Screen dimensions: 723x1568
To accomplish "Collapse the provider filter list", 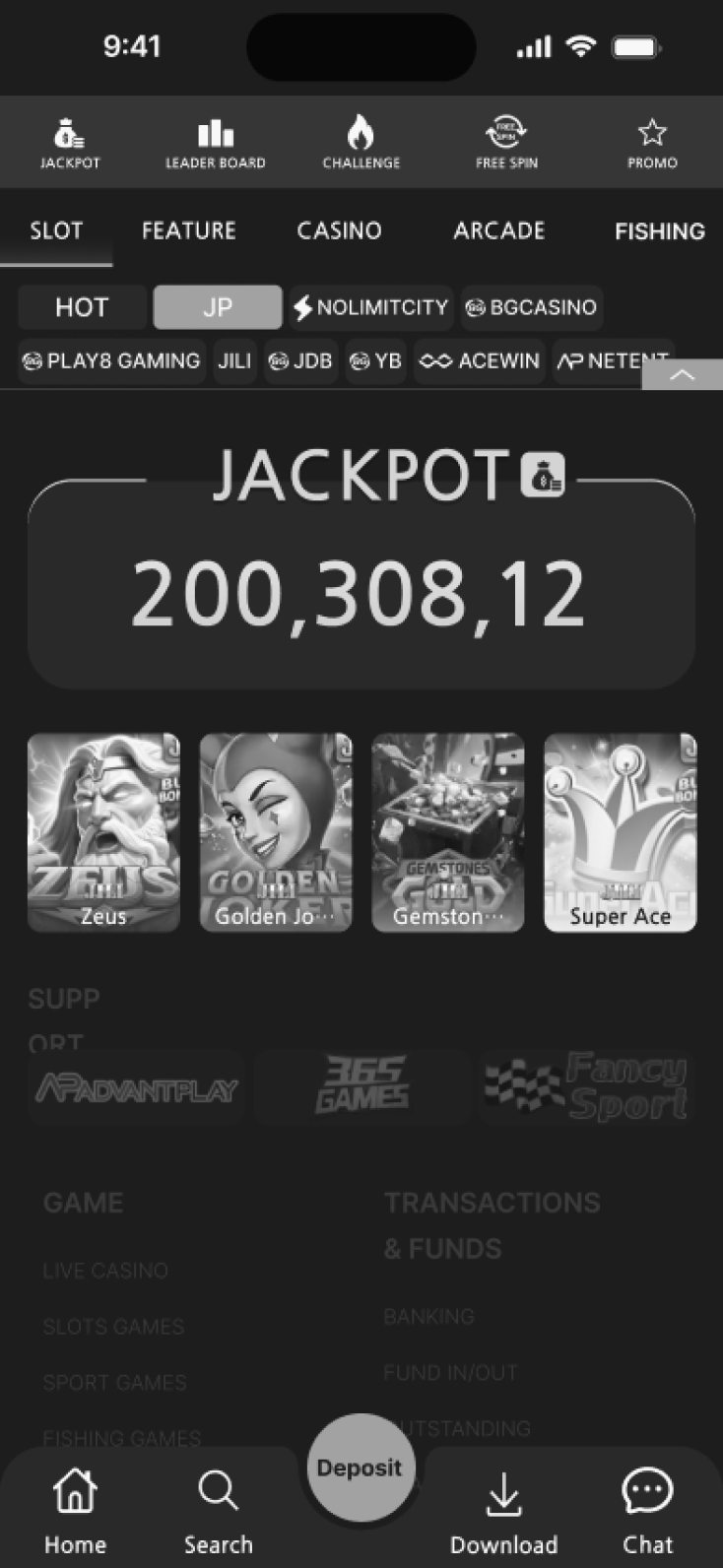I will [x=682, y=375].
